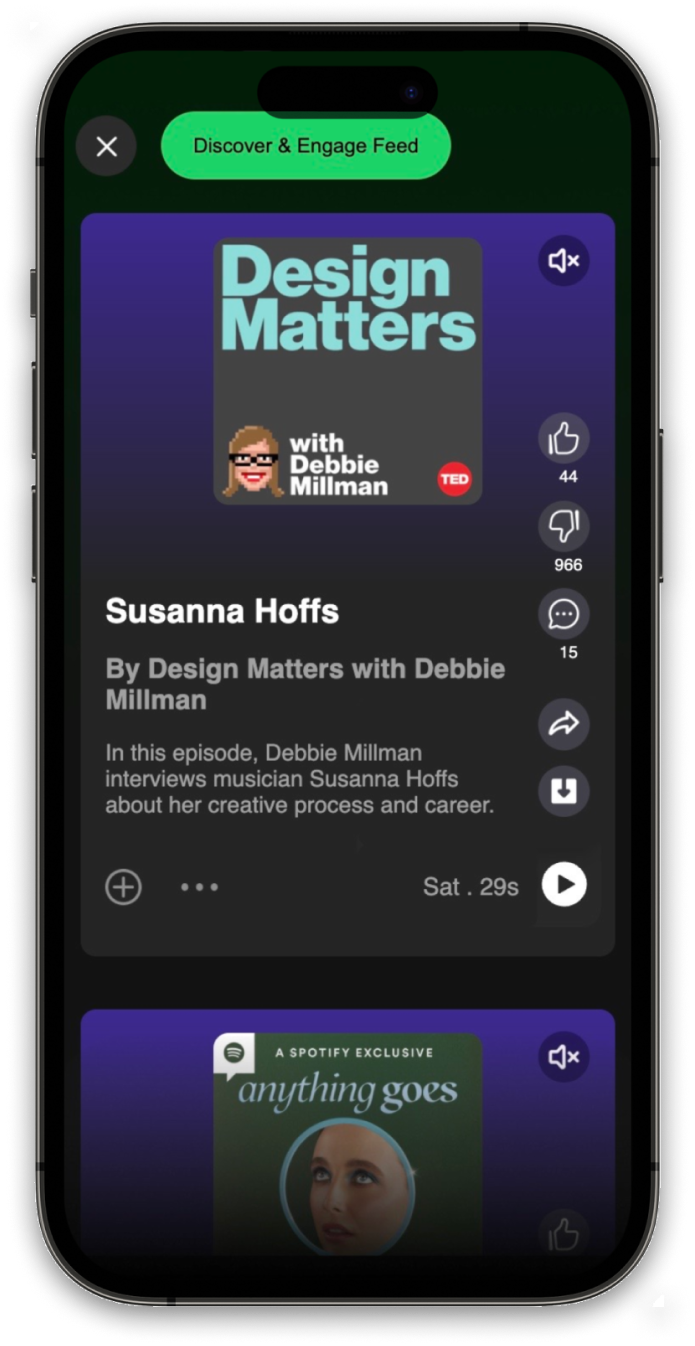Image resolution: width=695 pixels, height=1346 pixels.
Task: Open the Anything Goes podcast cover
Action: tap(348, 1144)
